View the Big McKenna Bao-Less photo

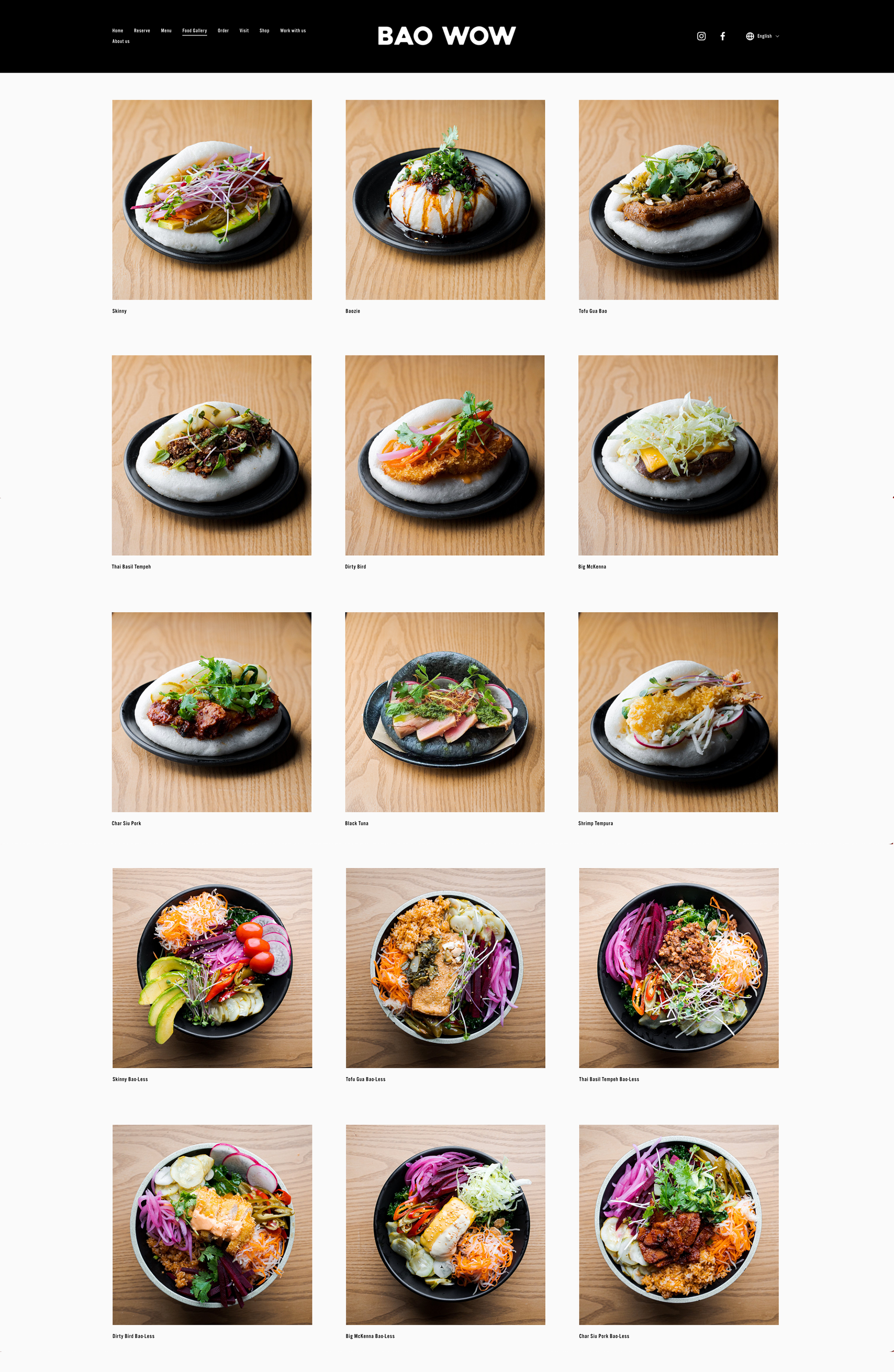(x=445, y=1224)
